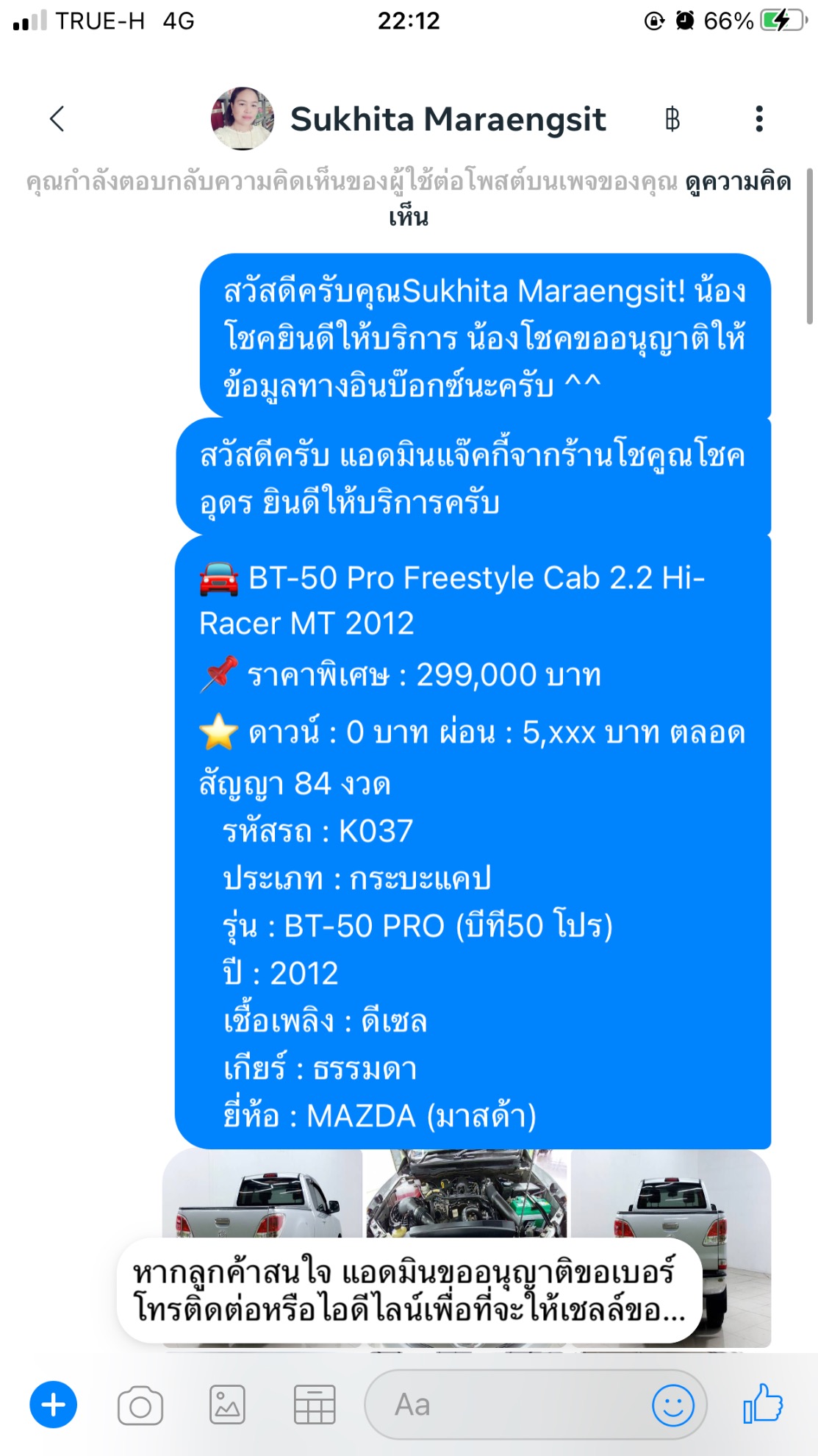Image resolution: width=818 pixels, height=1456 pixels.
Task: Jump to the newest message preview
Action: tap(409, 1291)
